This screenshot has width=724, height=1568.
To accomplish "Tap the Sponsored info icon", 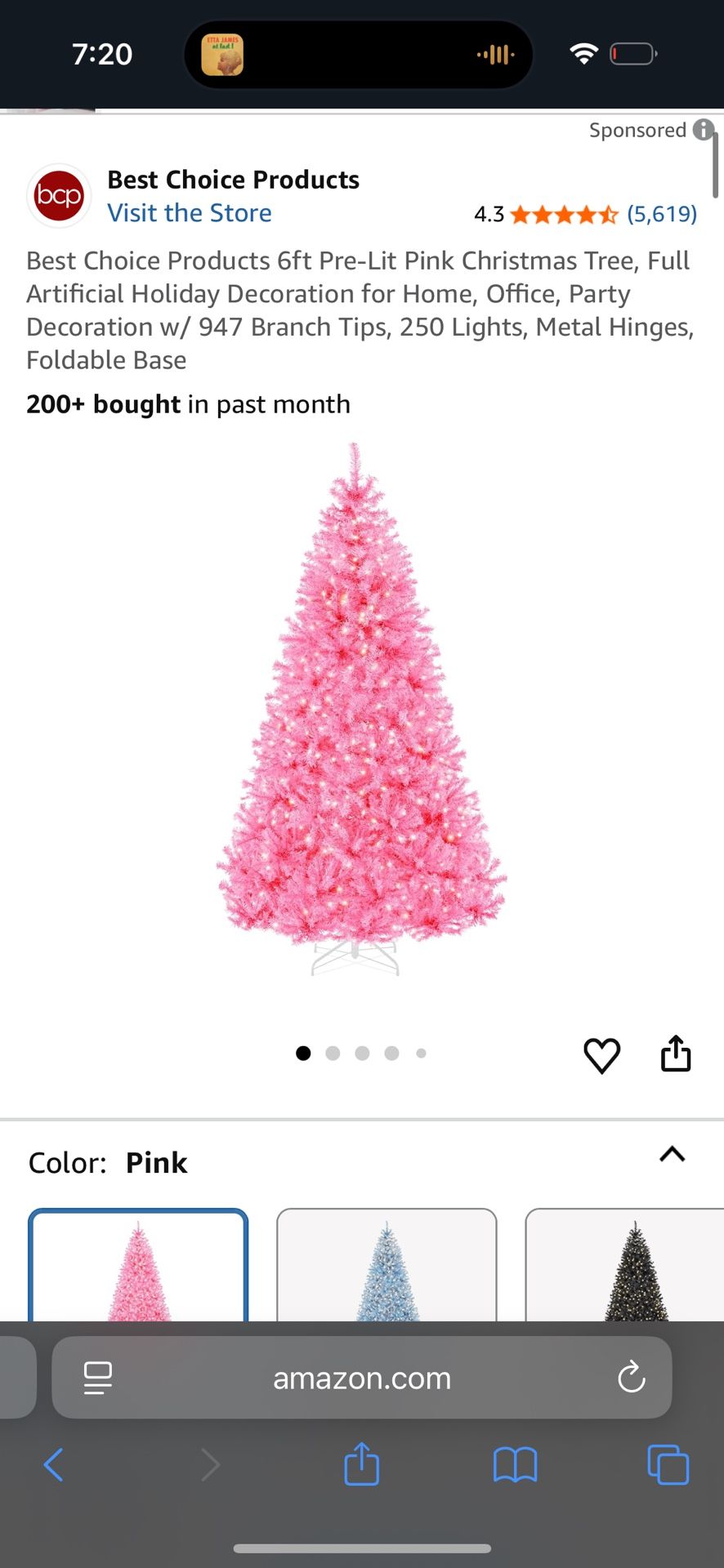I will tap(703, 130).
